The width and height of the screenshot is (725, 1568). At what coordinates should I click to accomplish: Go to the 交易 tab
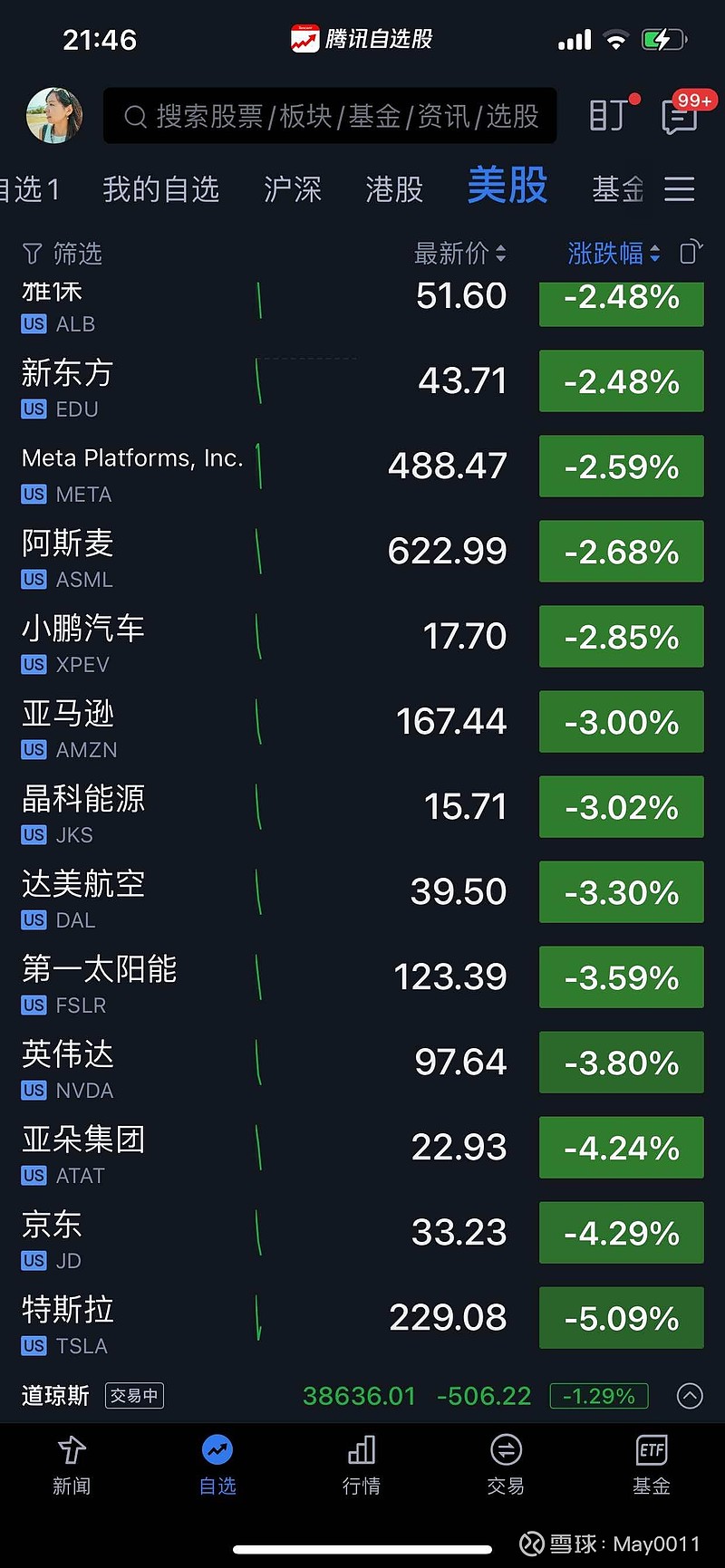pos(506,1466)
